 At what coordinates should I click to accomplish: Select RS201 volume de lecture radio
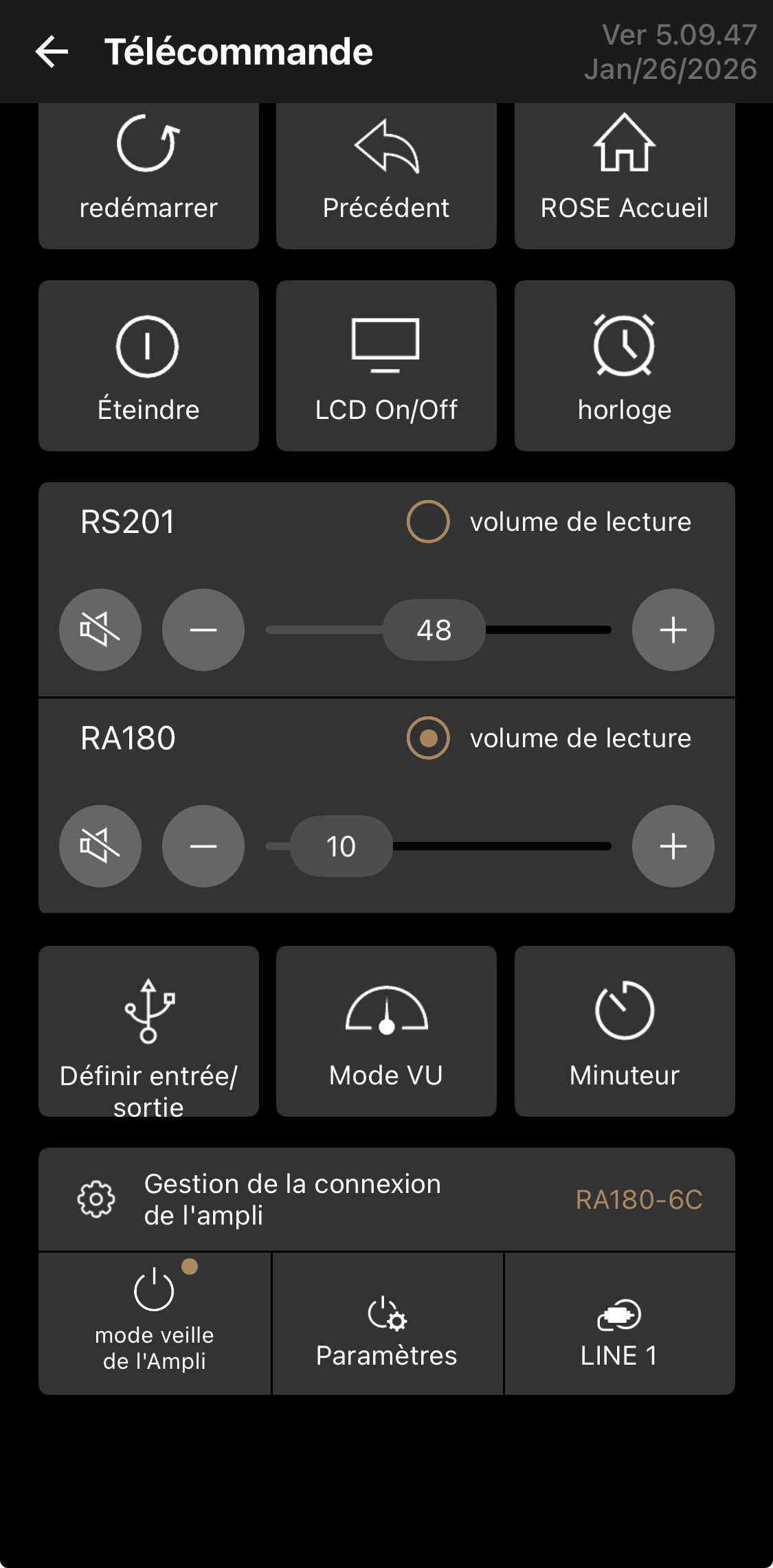tap(428, 522)
